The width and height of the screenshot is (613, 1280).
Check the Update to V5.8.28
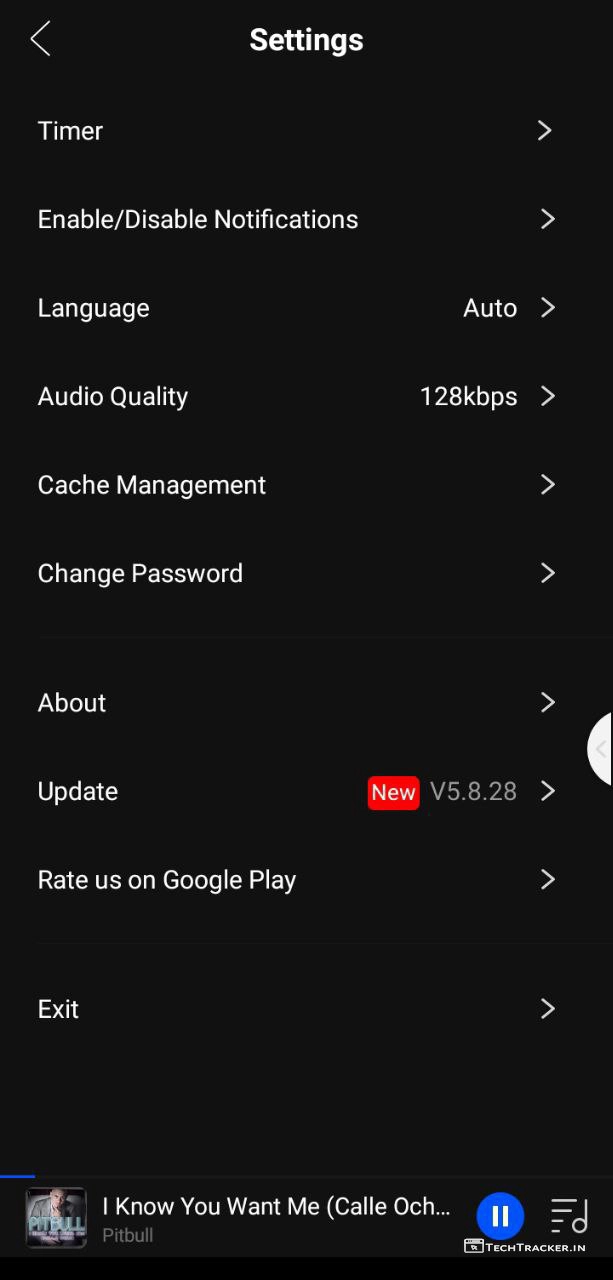click(x=295, y=792)
